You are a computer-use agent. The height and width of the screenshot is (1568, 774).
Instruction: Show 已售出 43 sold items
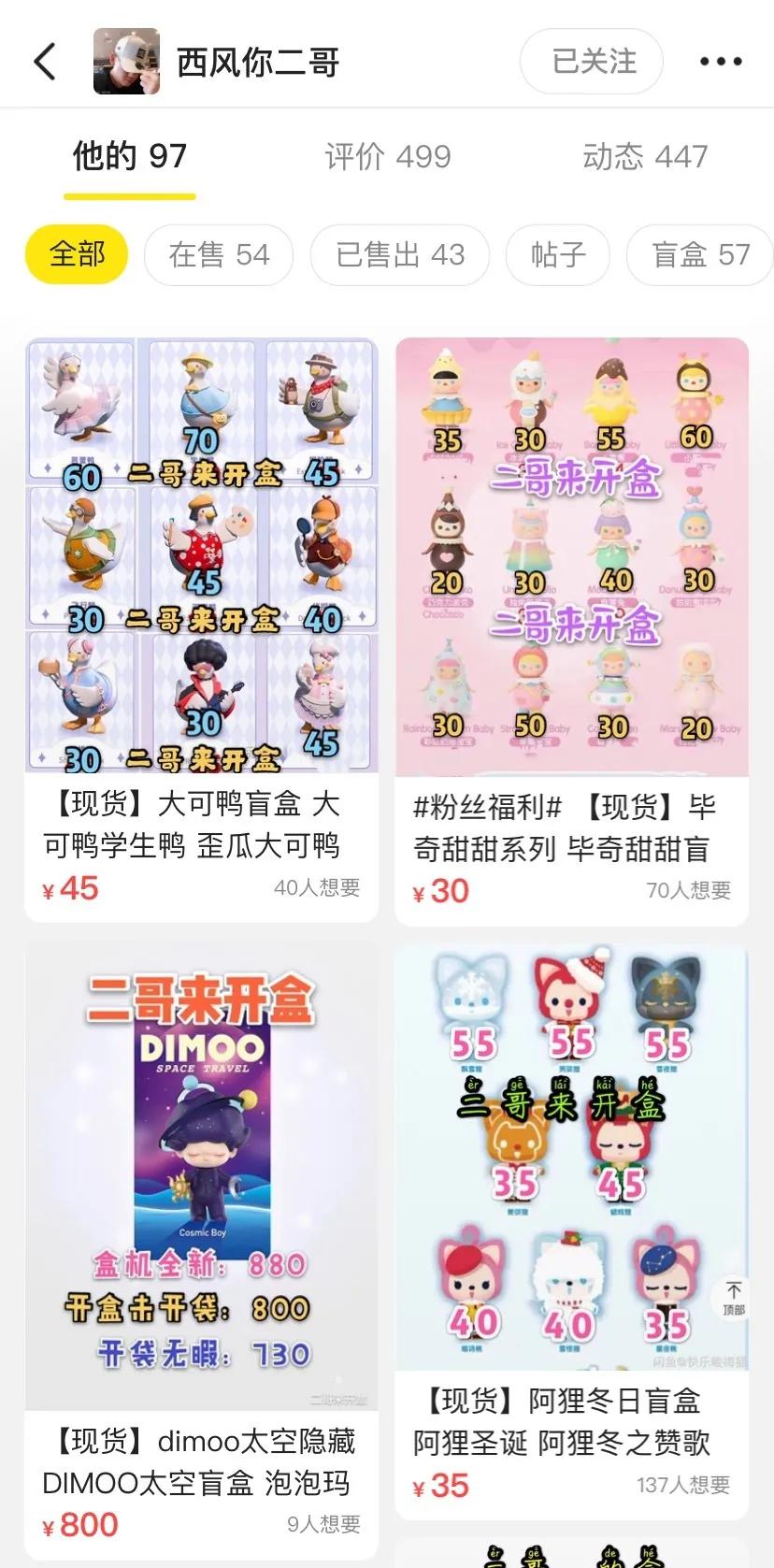[x=400, y=254]
